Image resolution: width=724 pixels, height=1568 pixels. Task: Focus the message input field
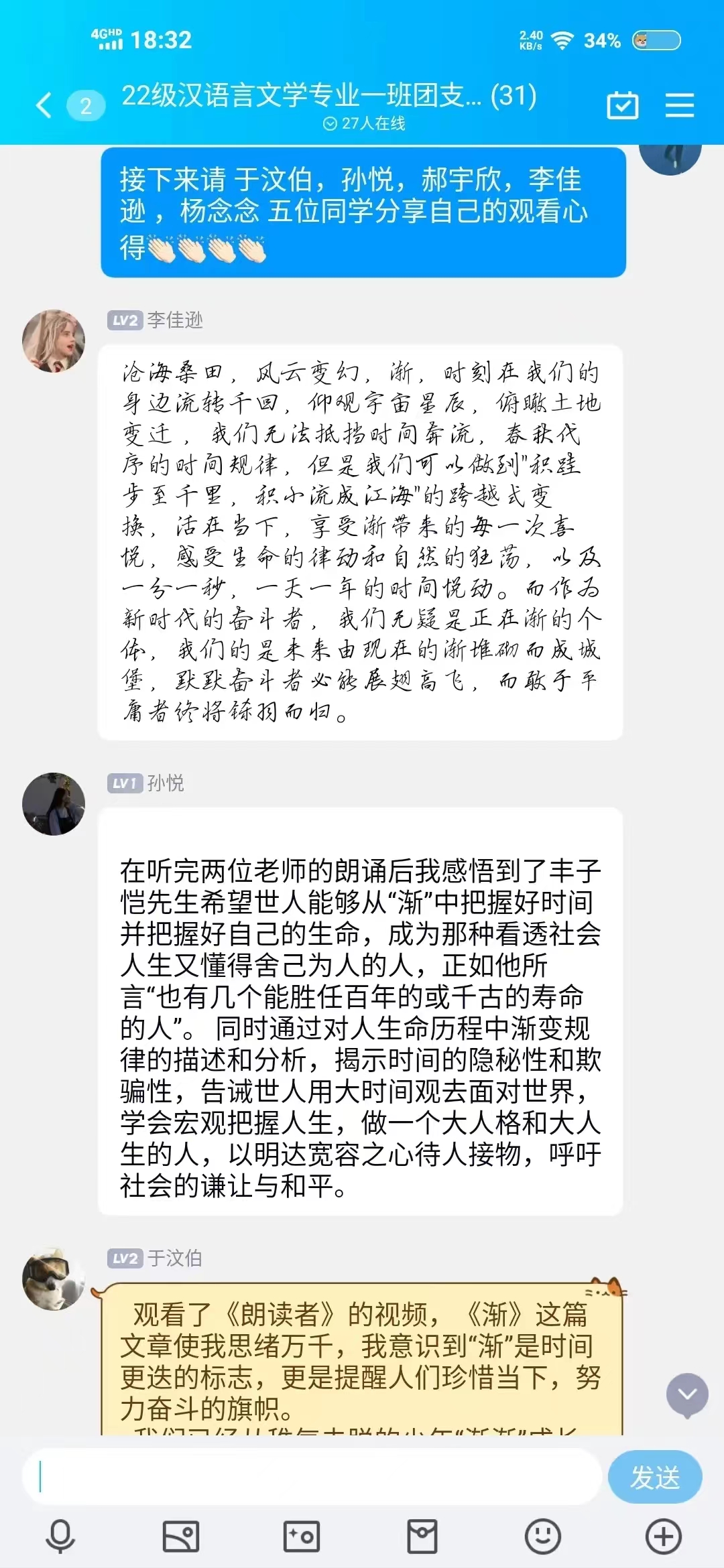(312, 1477)
